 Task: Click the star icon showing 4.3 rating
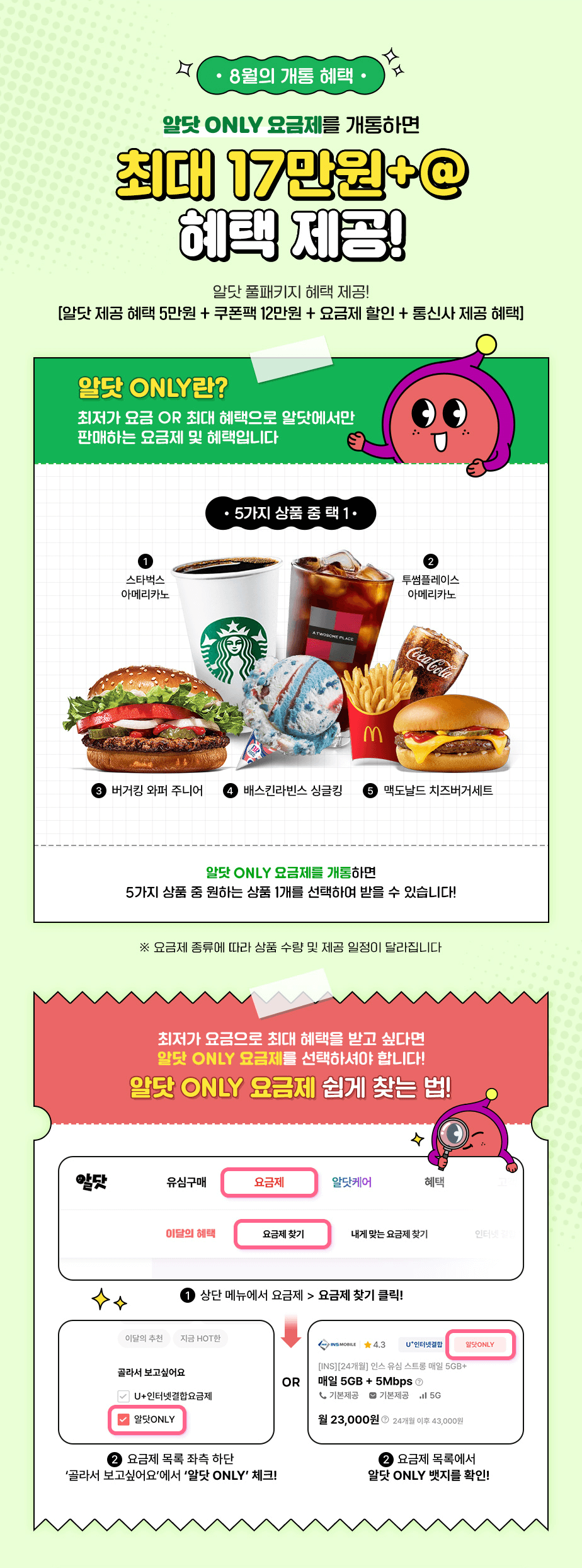(367, 1344)
